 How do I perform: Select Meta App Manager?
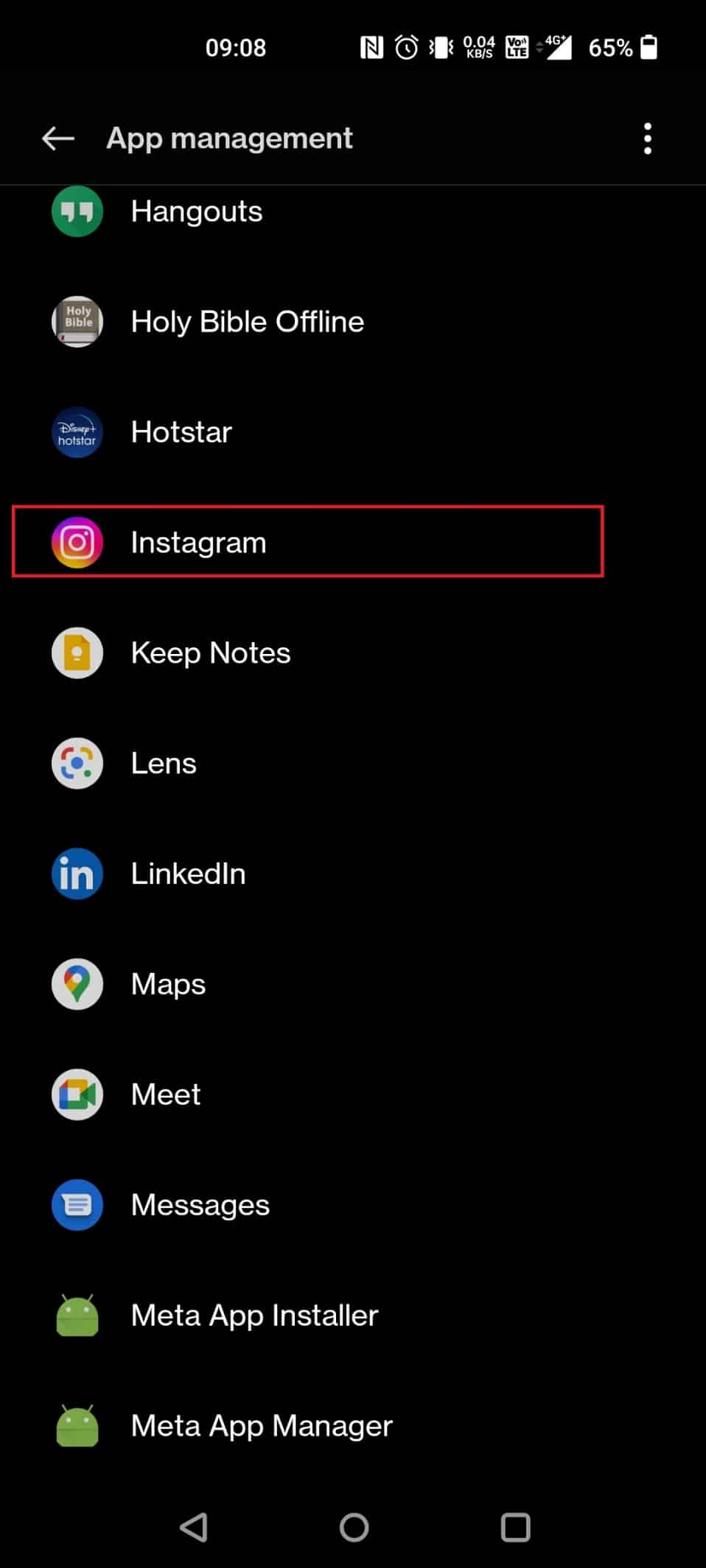(262, 1427)
